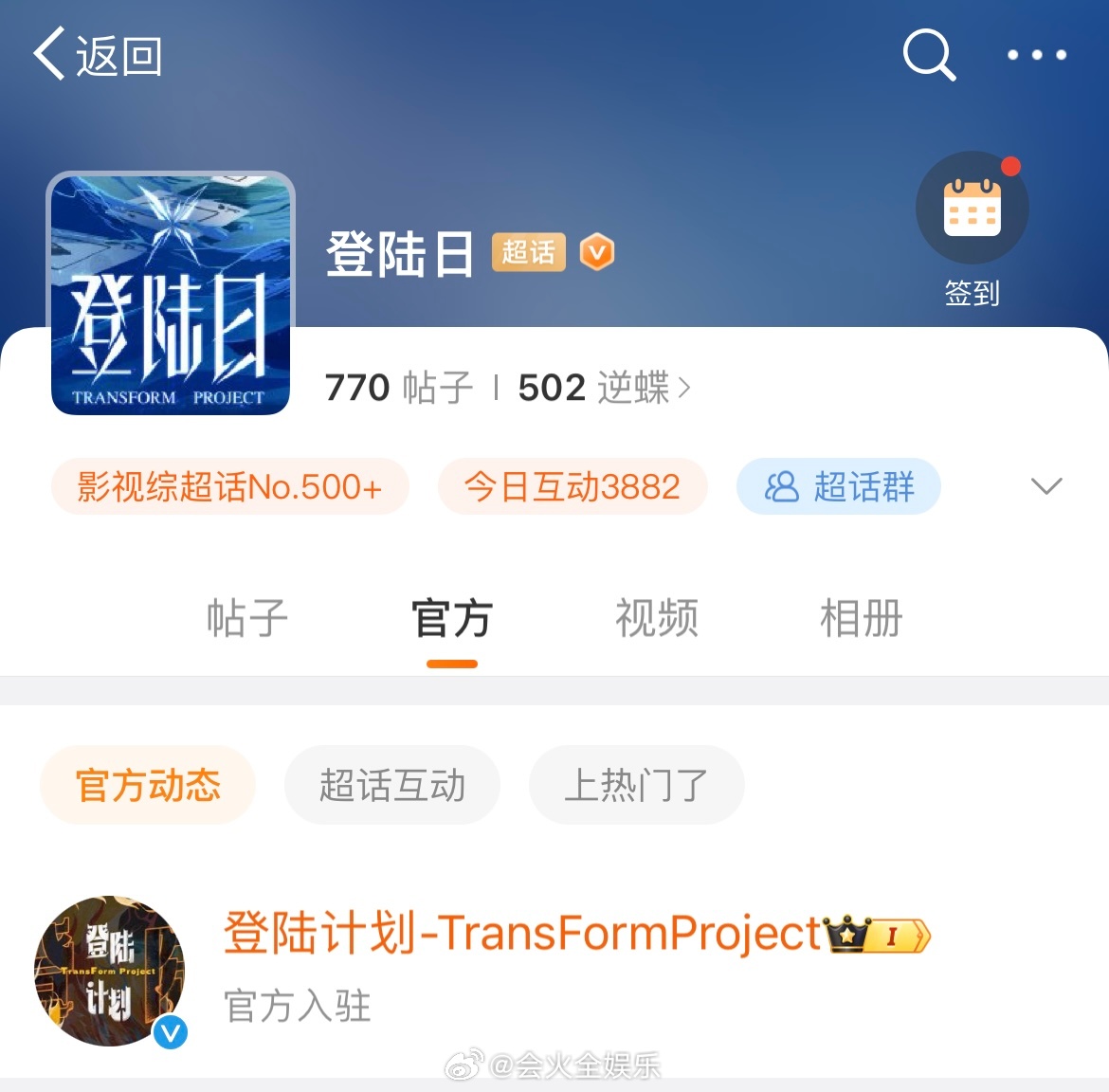Open the 超话群 group chip
Screen dimensions: 1109x1092
(x=839, y=487)
